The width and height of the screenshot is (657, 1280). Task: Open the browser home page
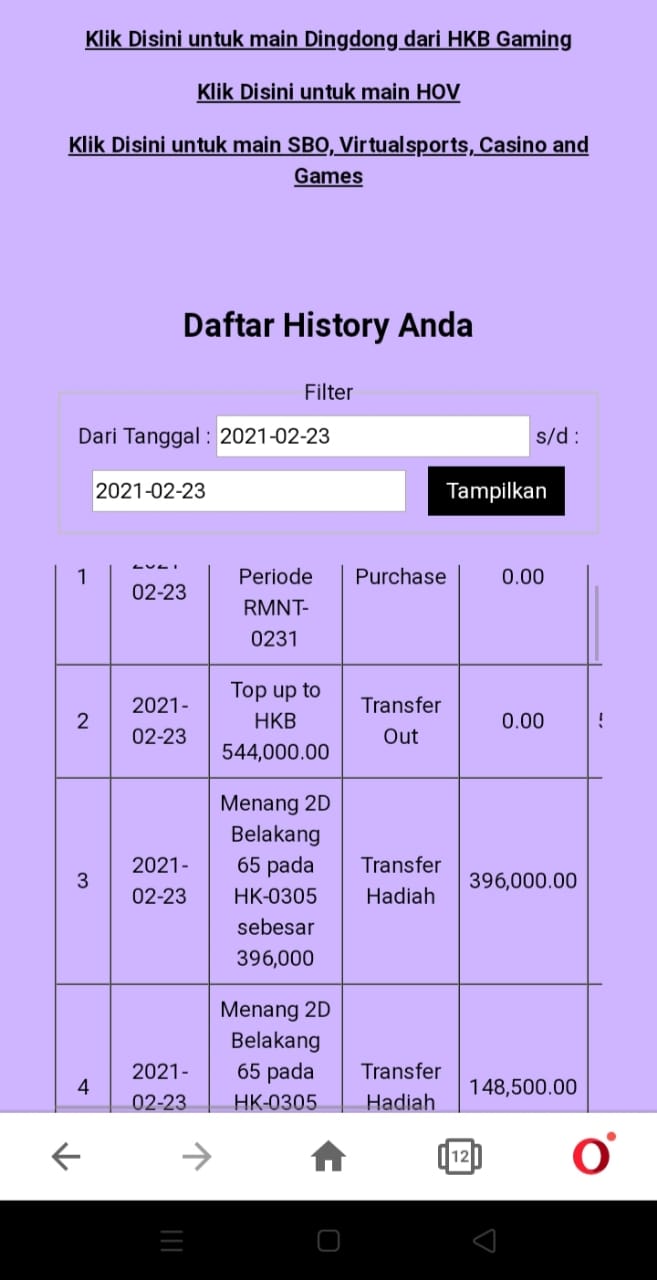[328, 1157]
